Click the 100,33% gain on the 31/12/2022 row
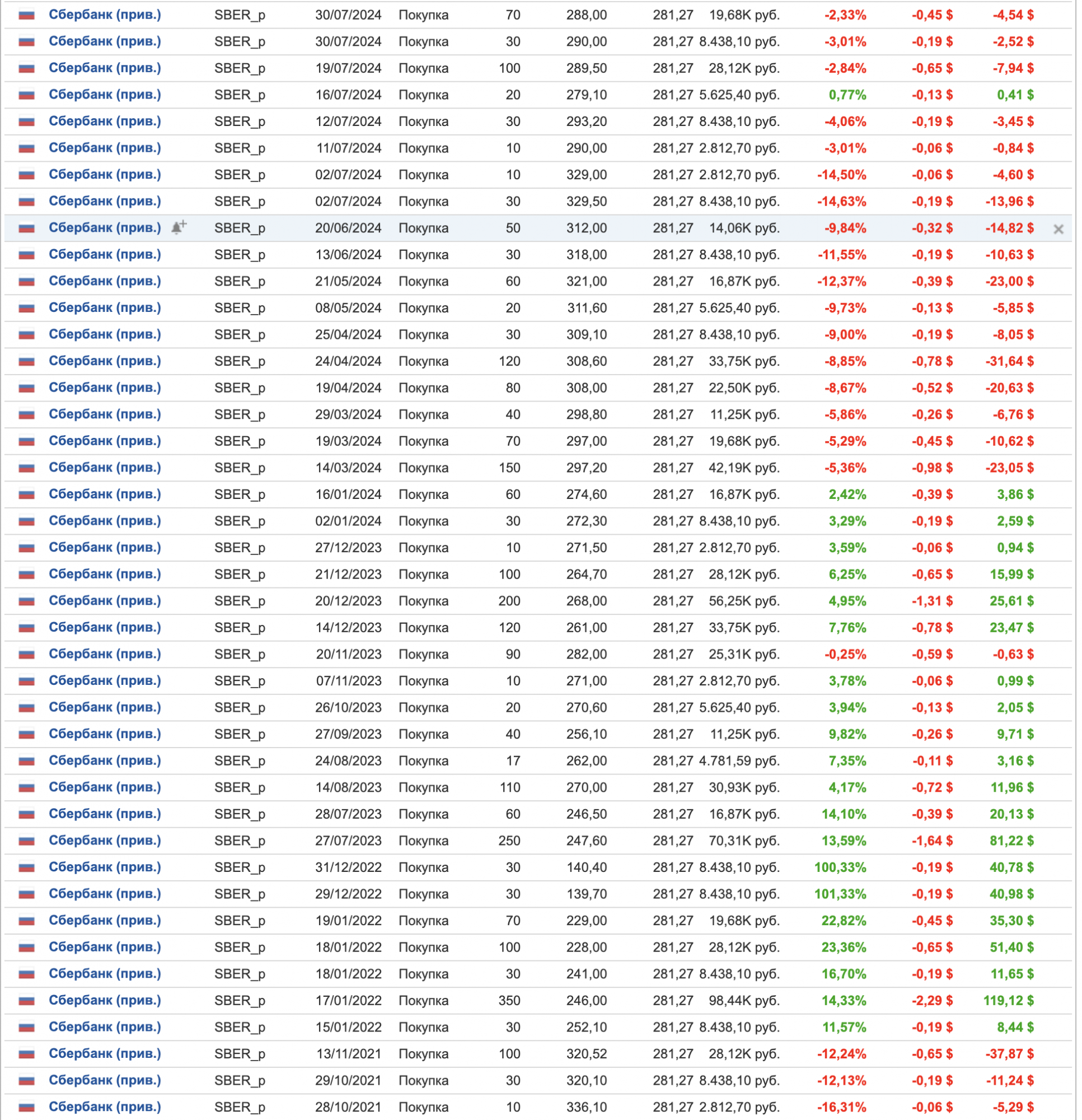Screen dimensions: 1082x1120 point(840,867)
